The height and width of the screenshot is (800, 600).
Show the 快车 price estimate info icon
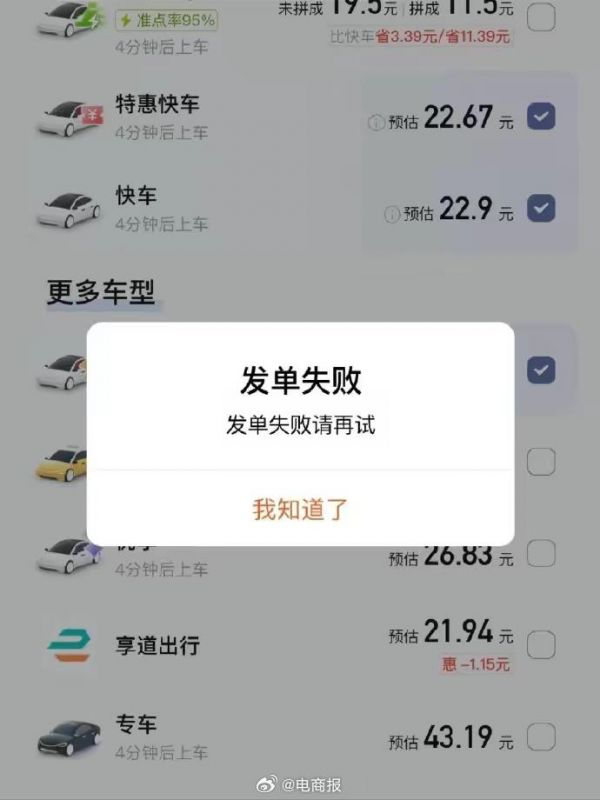tap(393, 214)
